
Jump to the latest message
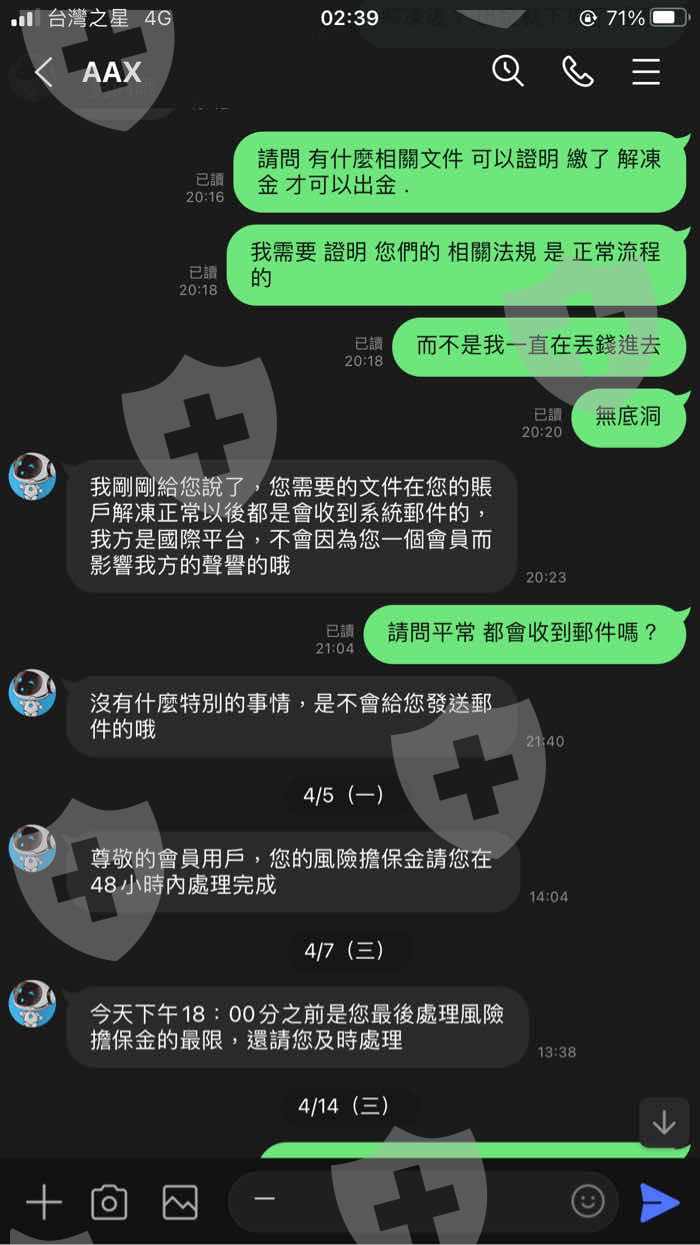click(664, 1123)
